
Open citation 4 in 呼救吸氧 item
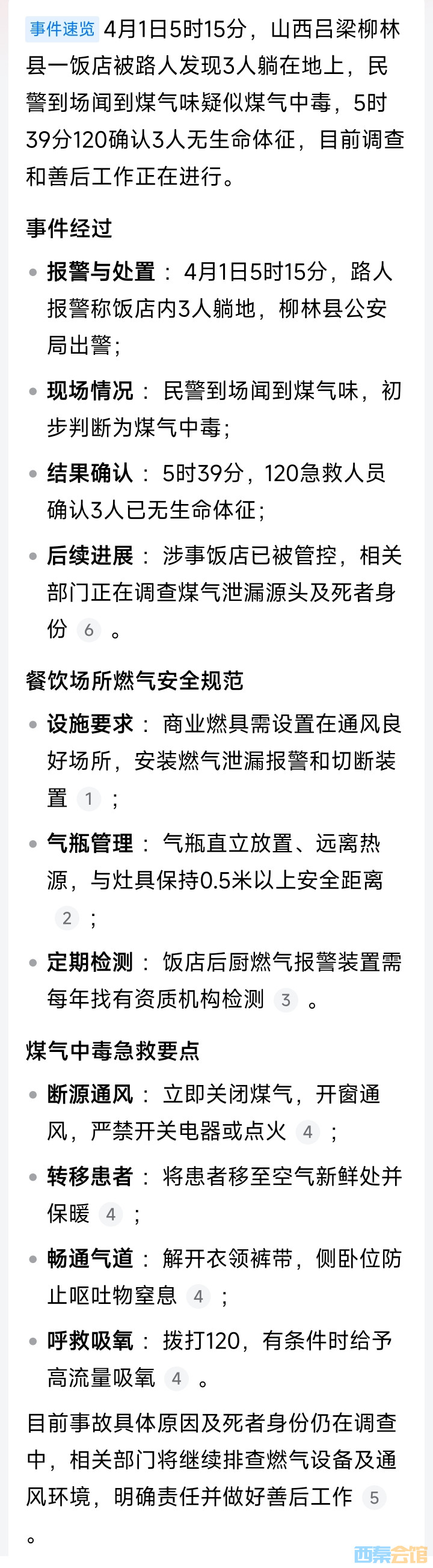click(177, 1379)
